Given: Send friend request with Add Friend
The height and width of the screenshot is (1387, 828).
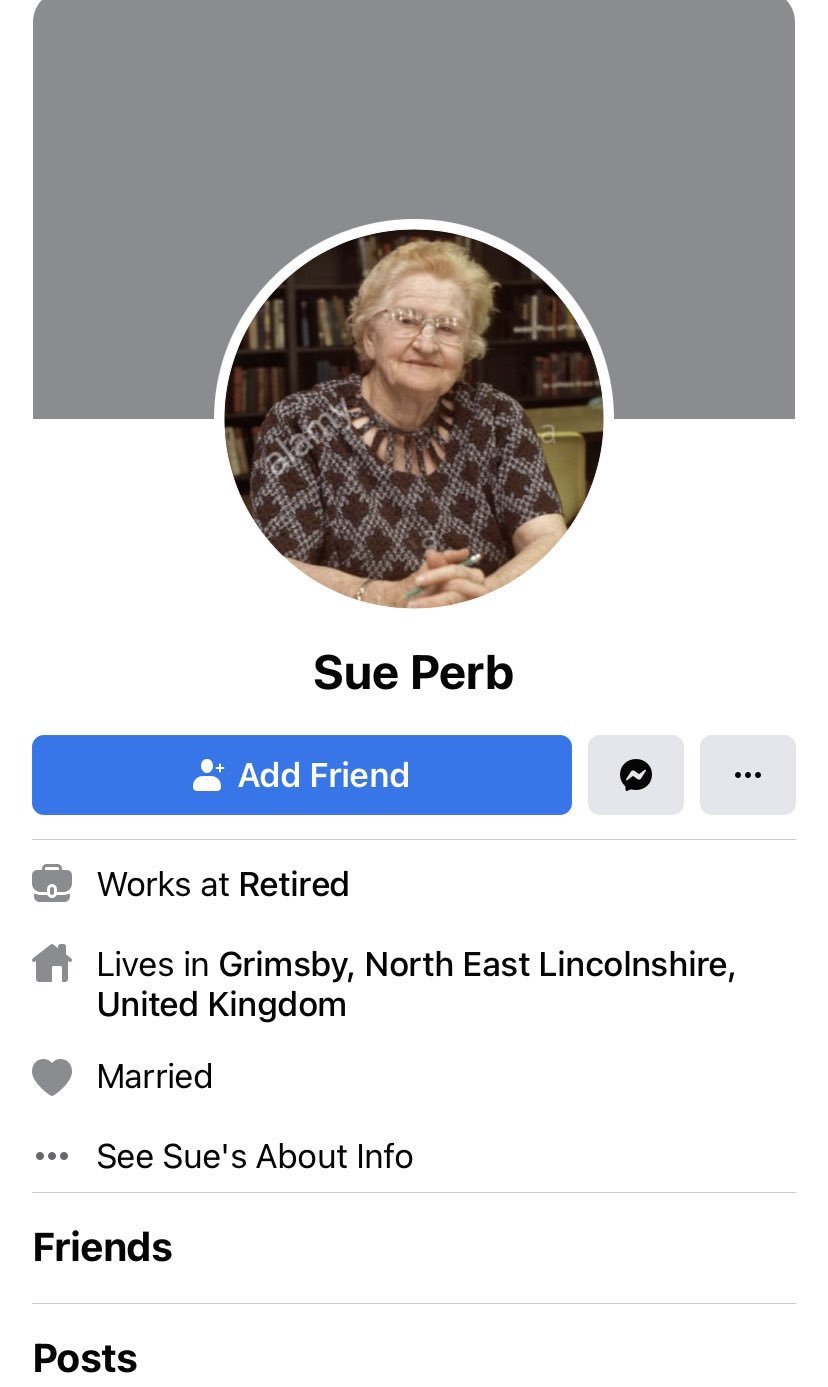Looking at the screenshot, I should click(x=301, y=775).
